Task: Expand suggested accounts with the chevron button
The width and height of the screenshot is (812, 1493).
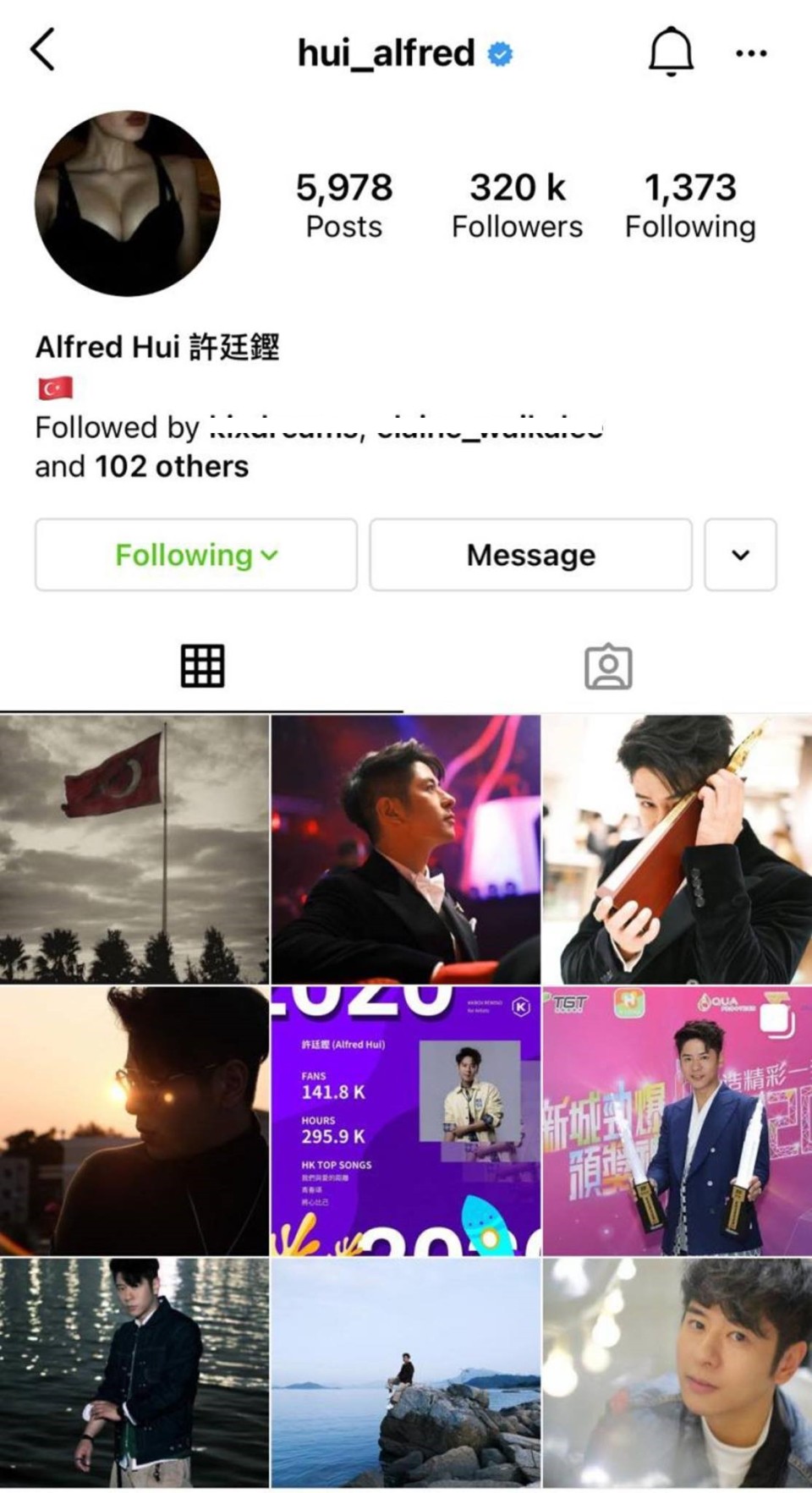Action: click(x=740, y=555)
